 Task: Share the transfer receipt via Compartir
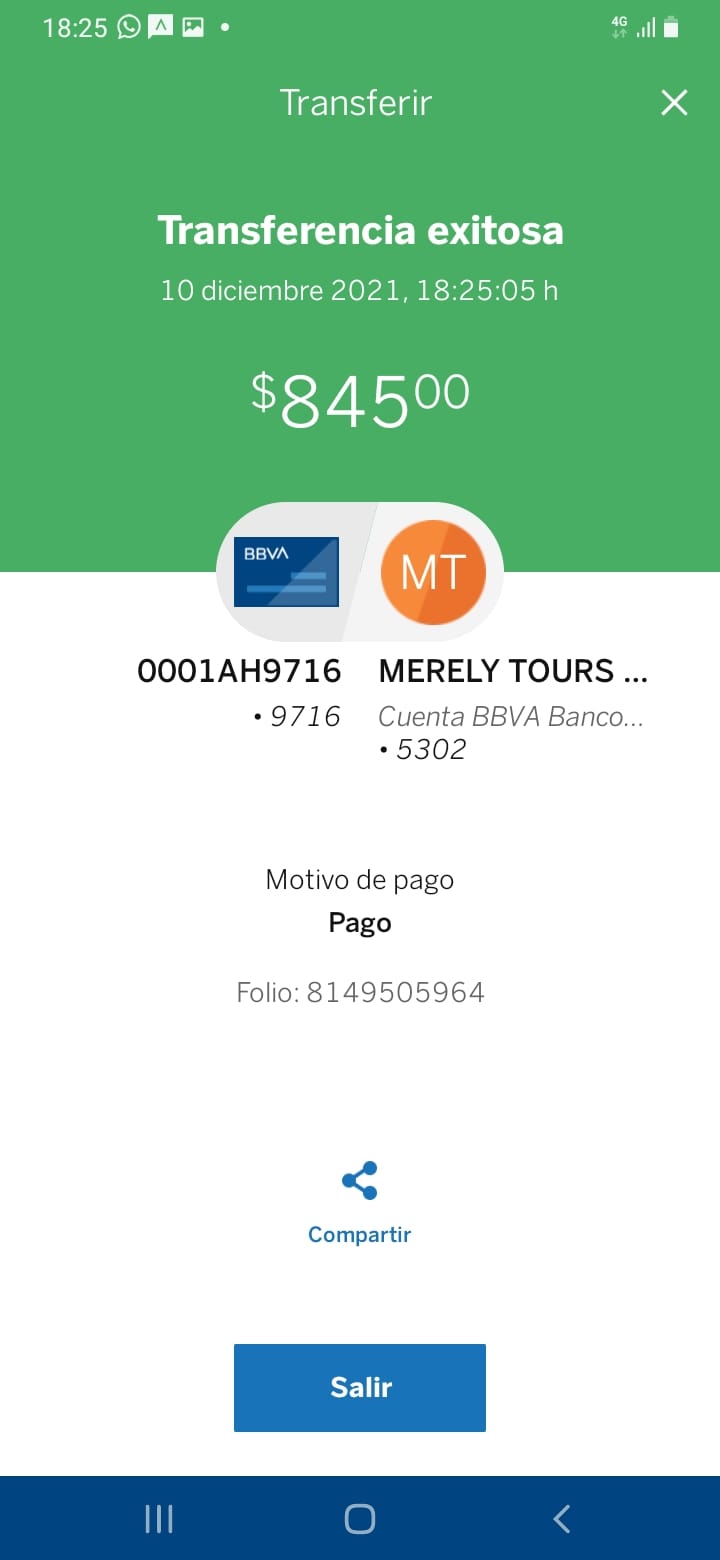(360, 1203)
